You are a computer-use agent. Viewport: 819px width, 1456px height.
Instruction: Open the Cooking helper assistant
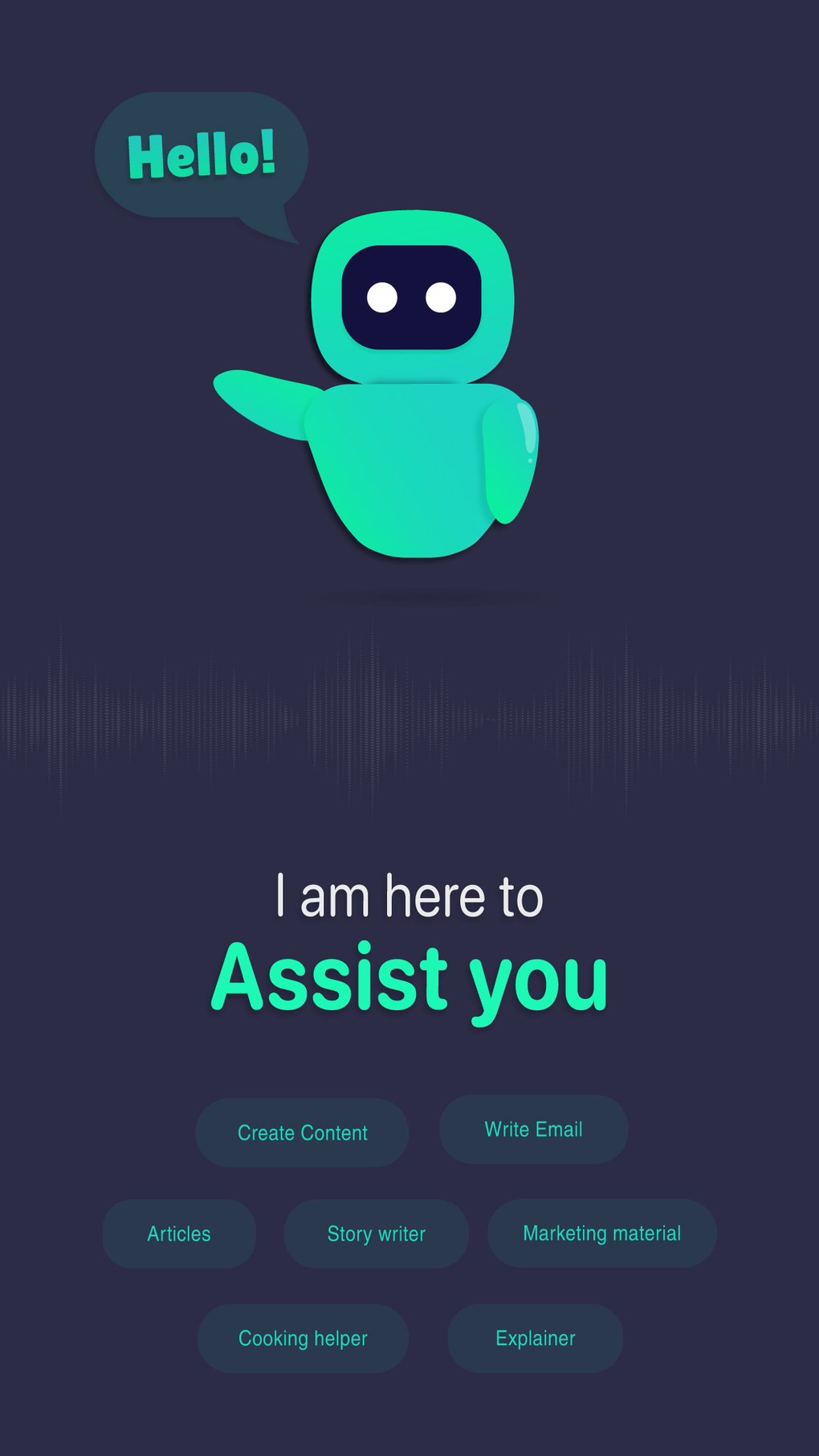302,1338
